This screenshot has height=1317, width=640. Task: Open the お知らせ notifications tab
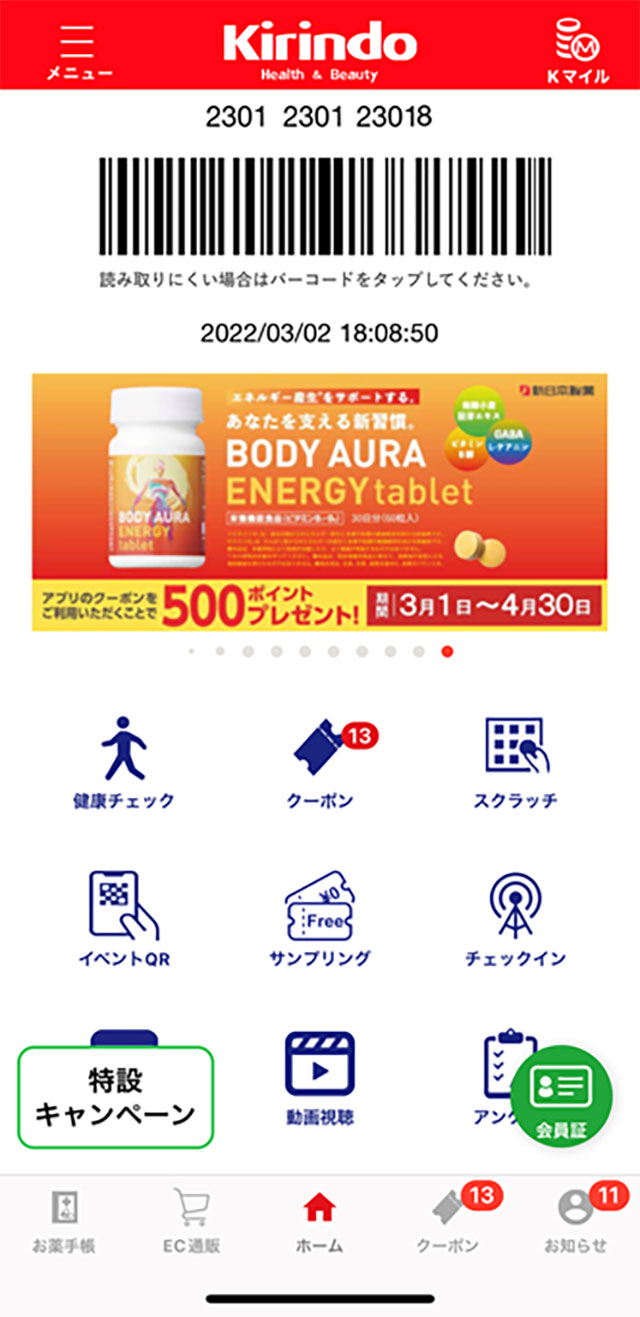pos(575,1221)
